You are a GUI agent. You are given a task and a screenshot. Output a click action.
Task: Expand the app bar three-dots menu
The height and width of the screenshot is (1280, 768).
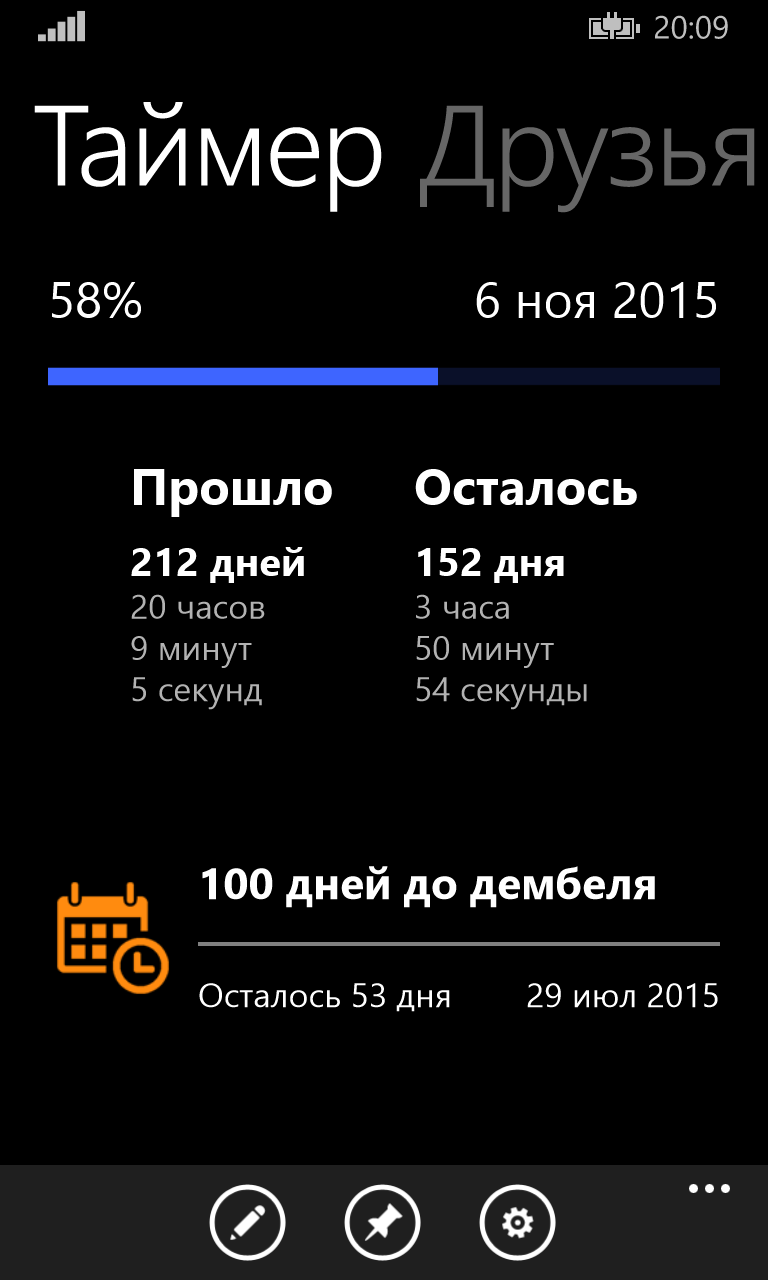[x=709, y=1189]
